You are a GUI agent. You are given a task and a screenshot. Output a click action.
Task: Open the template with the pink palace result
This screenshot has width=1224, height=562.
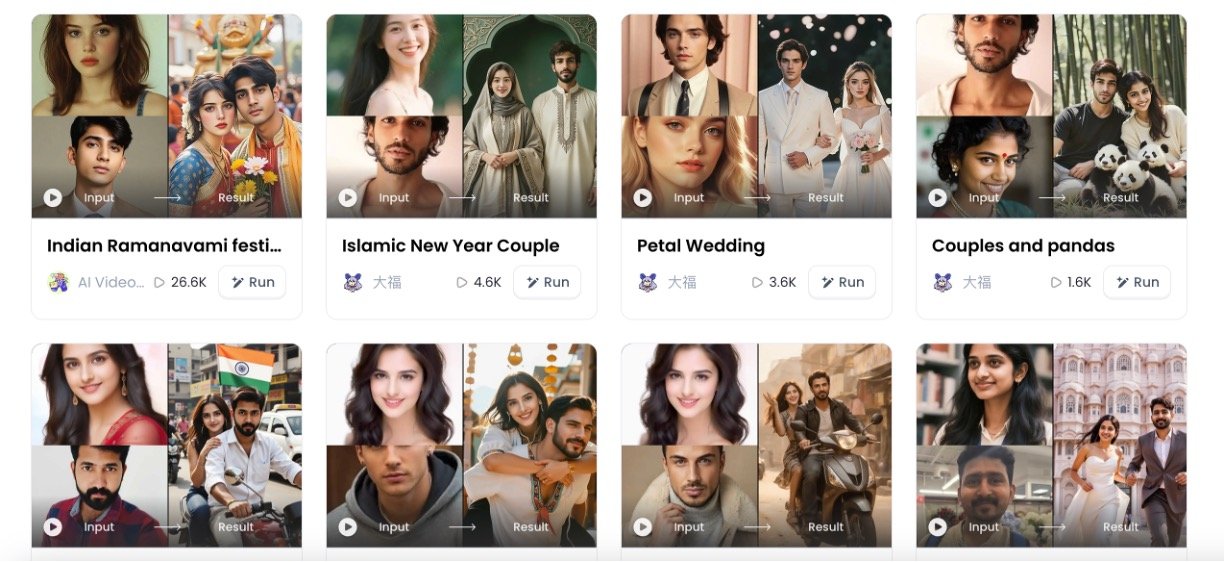(x=1051, y=445)
